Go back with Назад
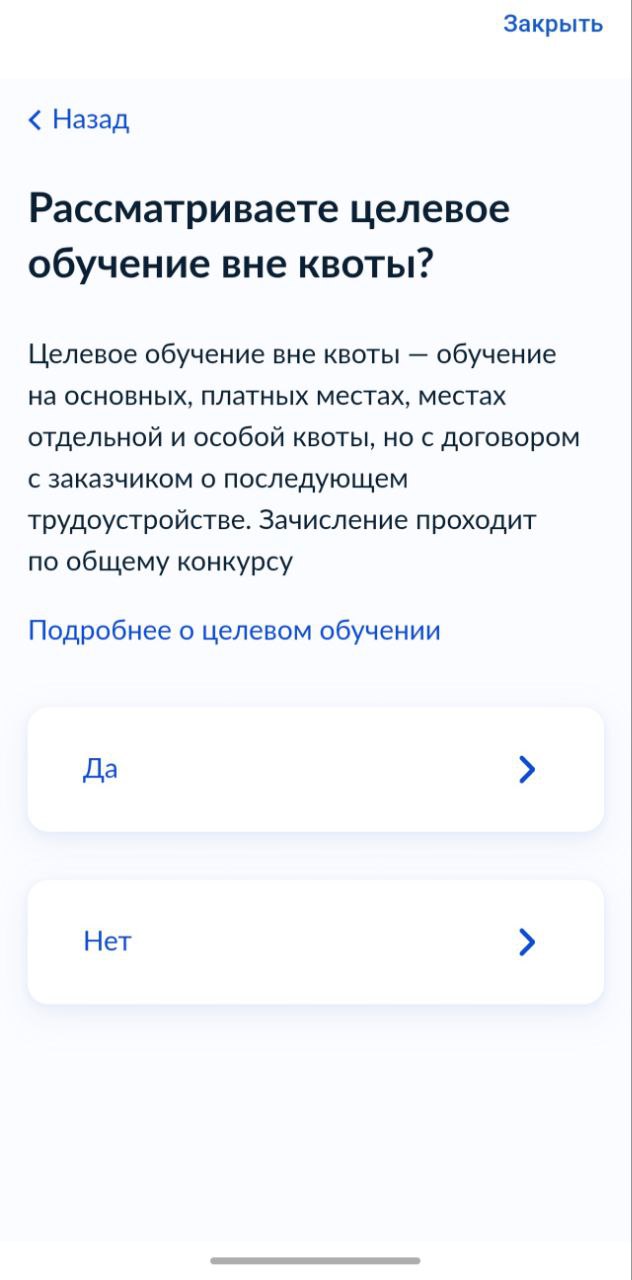The image size is (632, 1280). point(78,120)
